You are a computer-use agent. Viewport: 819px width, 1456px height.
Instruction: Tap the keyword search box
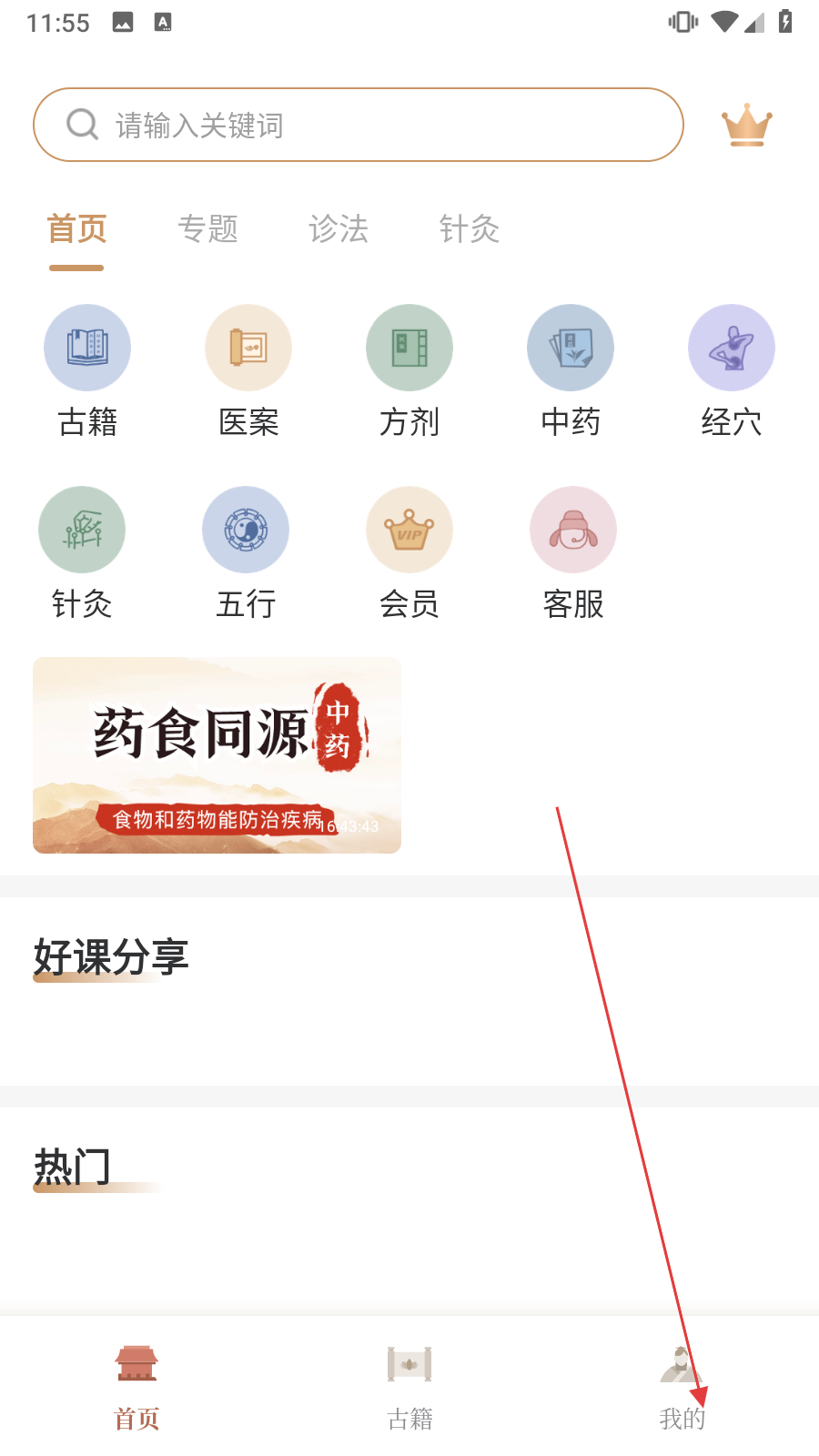click(x=359, y=125)
